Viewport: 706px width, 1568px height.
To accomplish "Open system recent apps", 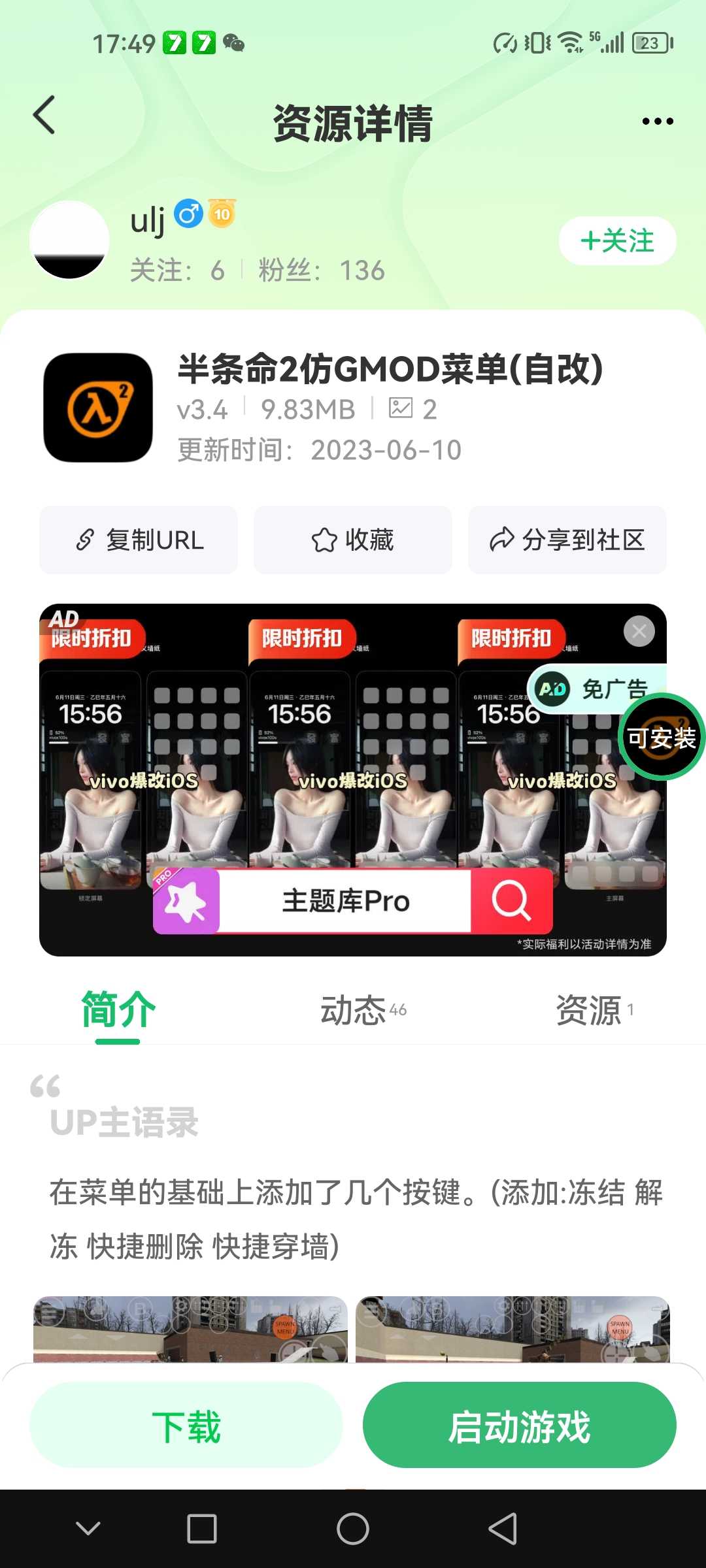I will pyautogui.click(x=202, y=1529).
